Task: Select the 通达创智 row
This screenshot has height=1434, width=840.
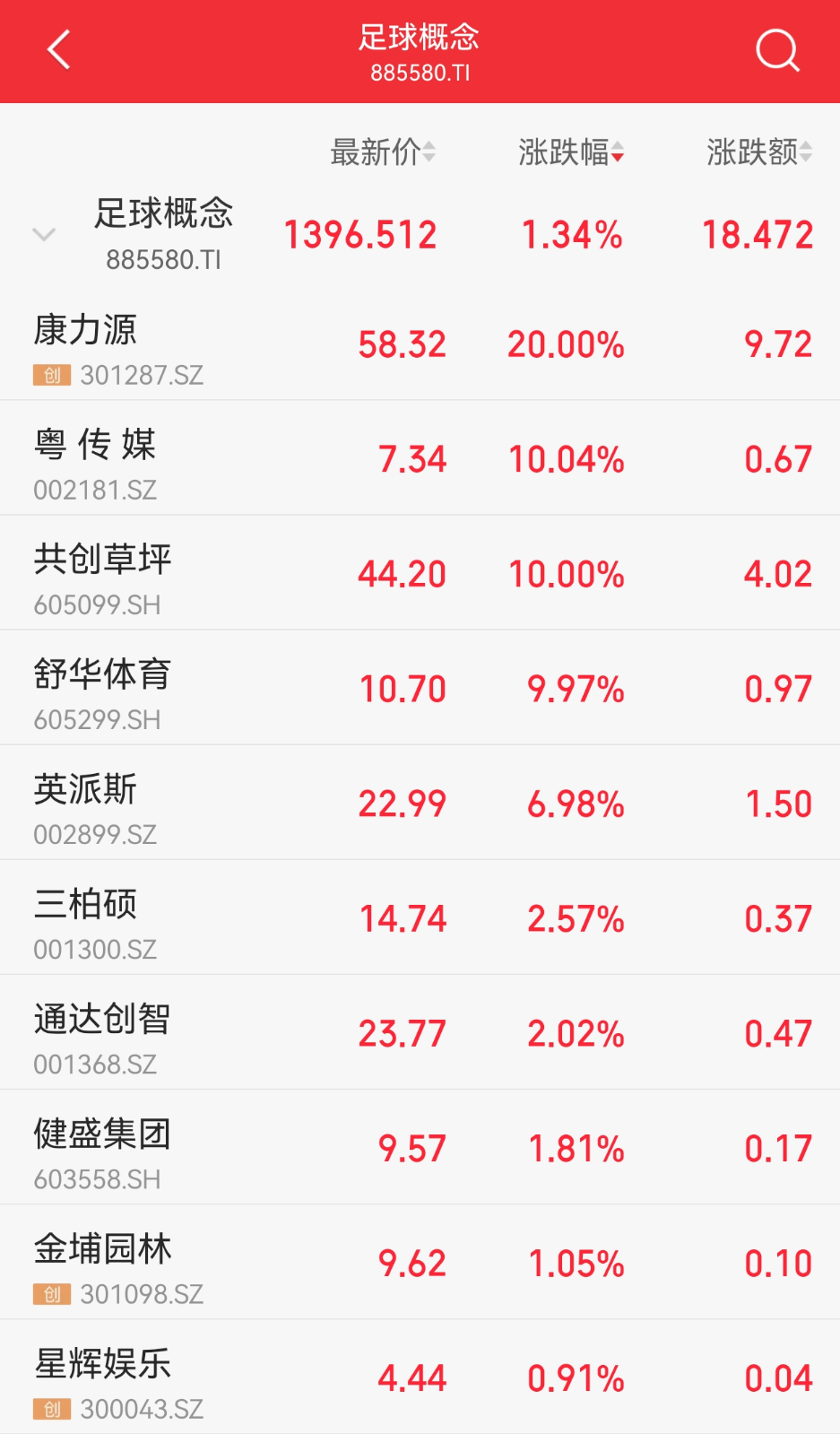Action: [420, 1032]
